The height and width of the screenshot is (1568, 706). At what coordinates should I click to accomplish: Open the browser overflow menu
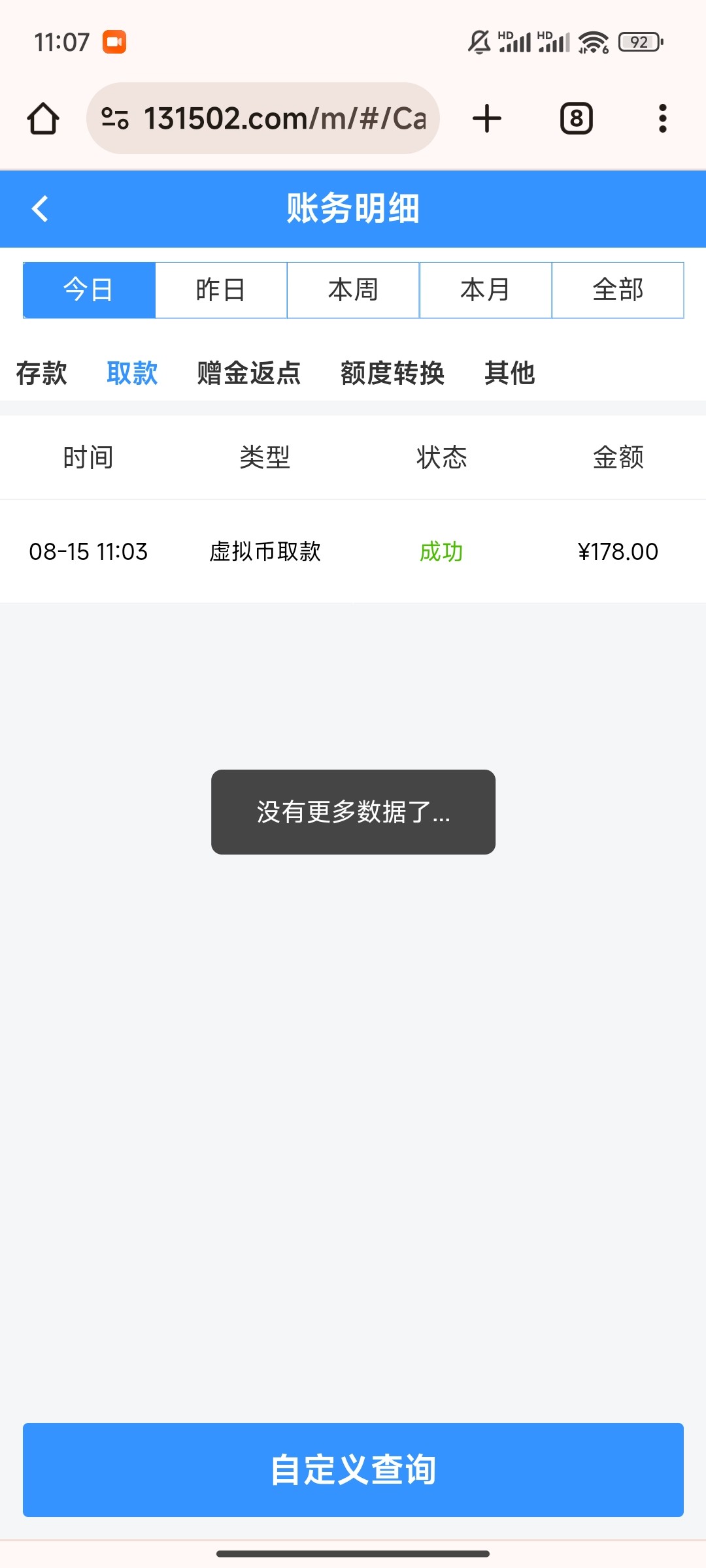click(x=663, y=119)
